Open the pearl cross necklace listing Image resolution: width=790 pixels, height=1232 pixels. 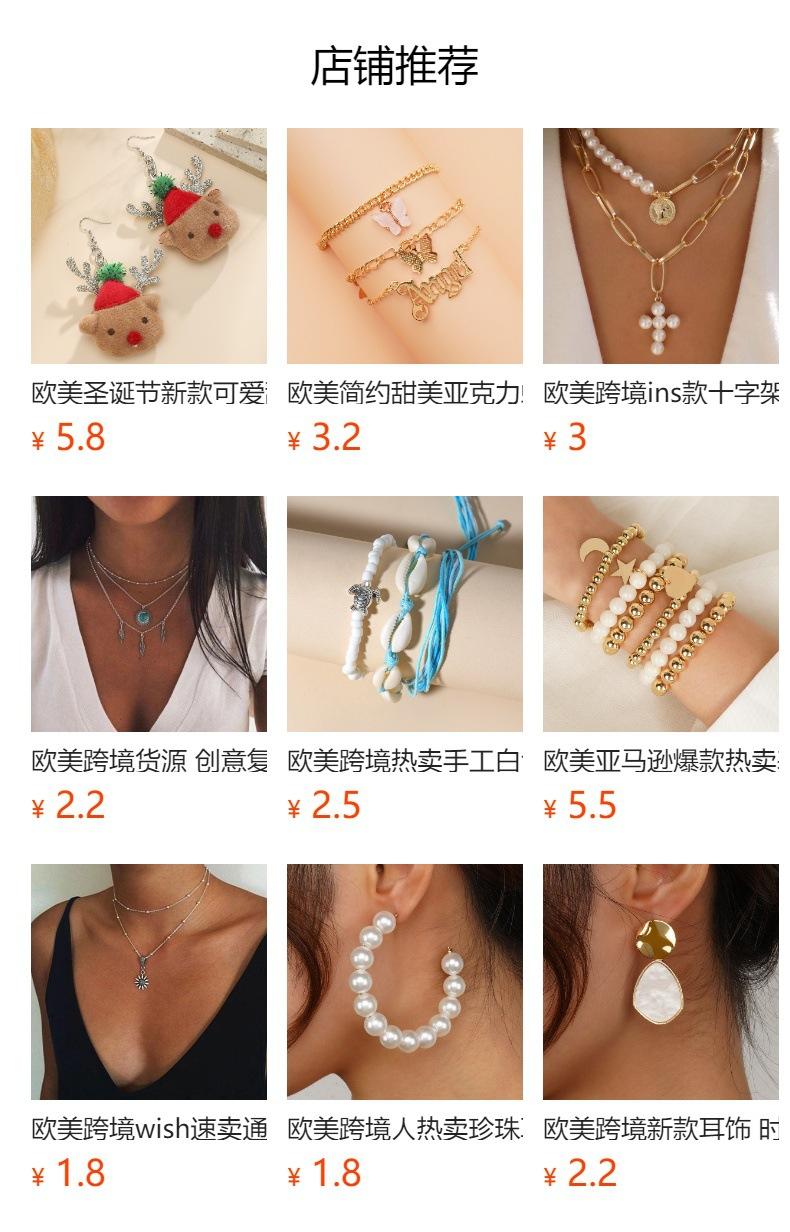tap(660, 246)
